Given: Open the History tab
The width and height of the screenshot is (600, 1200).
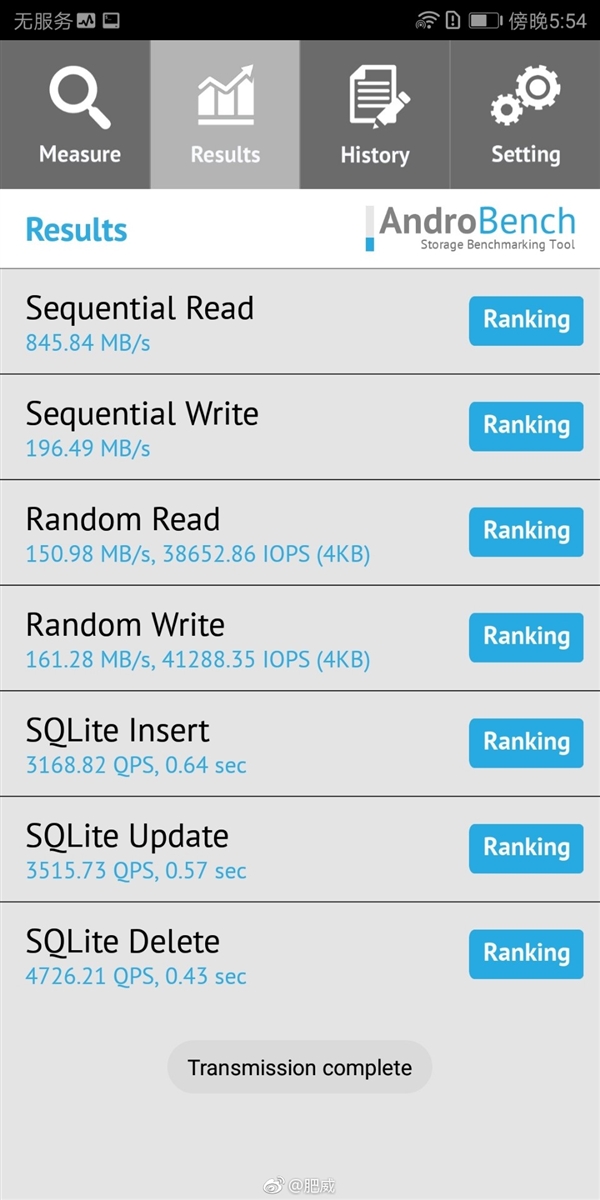Looking at the screenshot, I should pos(375,115).
